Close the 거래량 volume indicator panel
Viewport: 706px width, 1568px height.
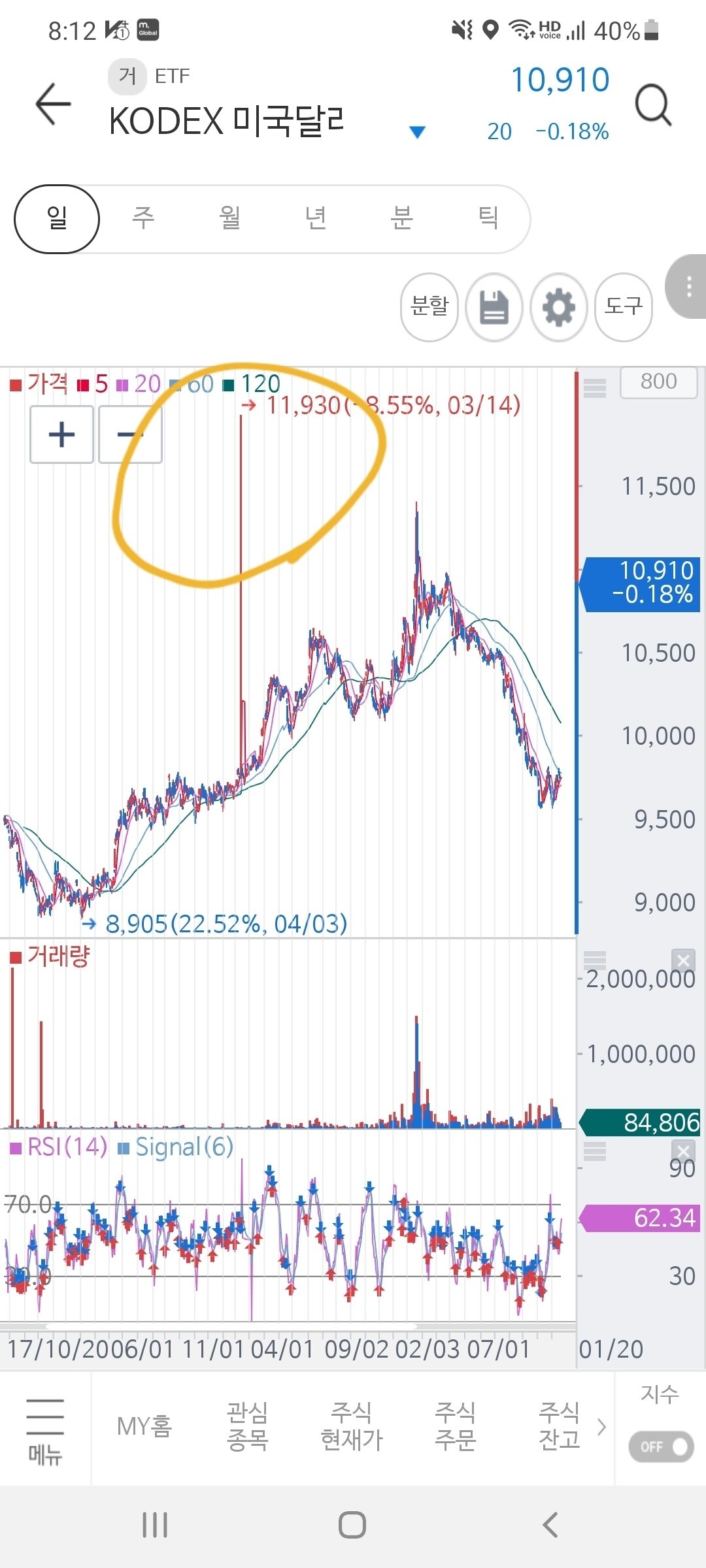683,960
